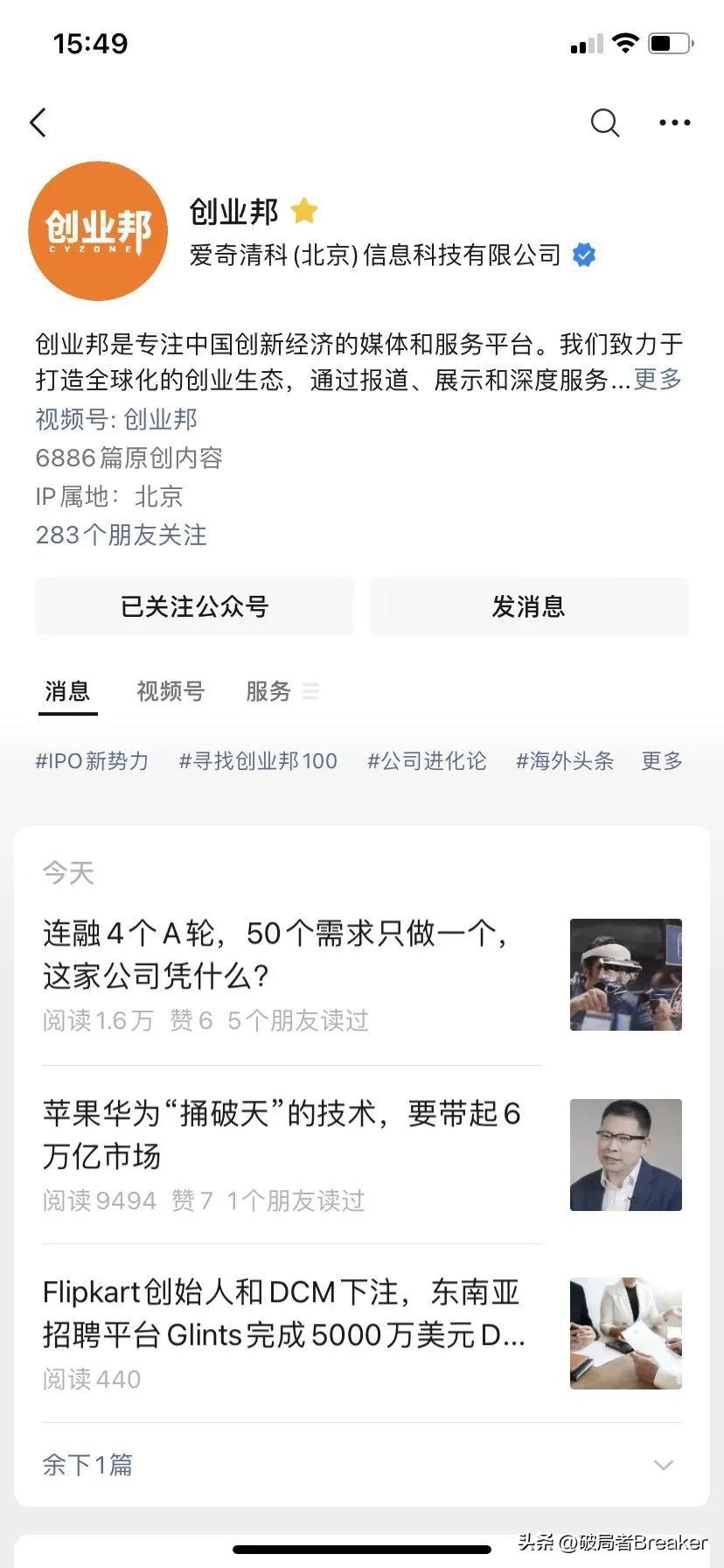
Task: Click 已关注公众号 to toggle follow state
Action: click(193, 605)
